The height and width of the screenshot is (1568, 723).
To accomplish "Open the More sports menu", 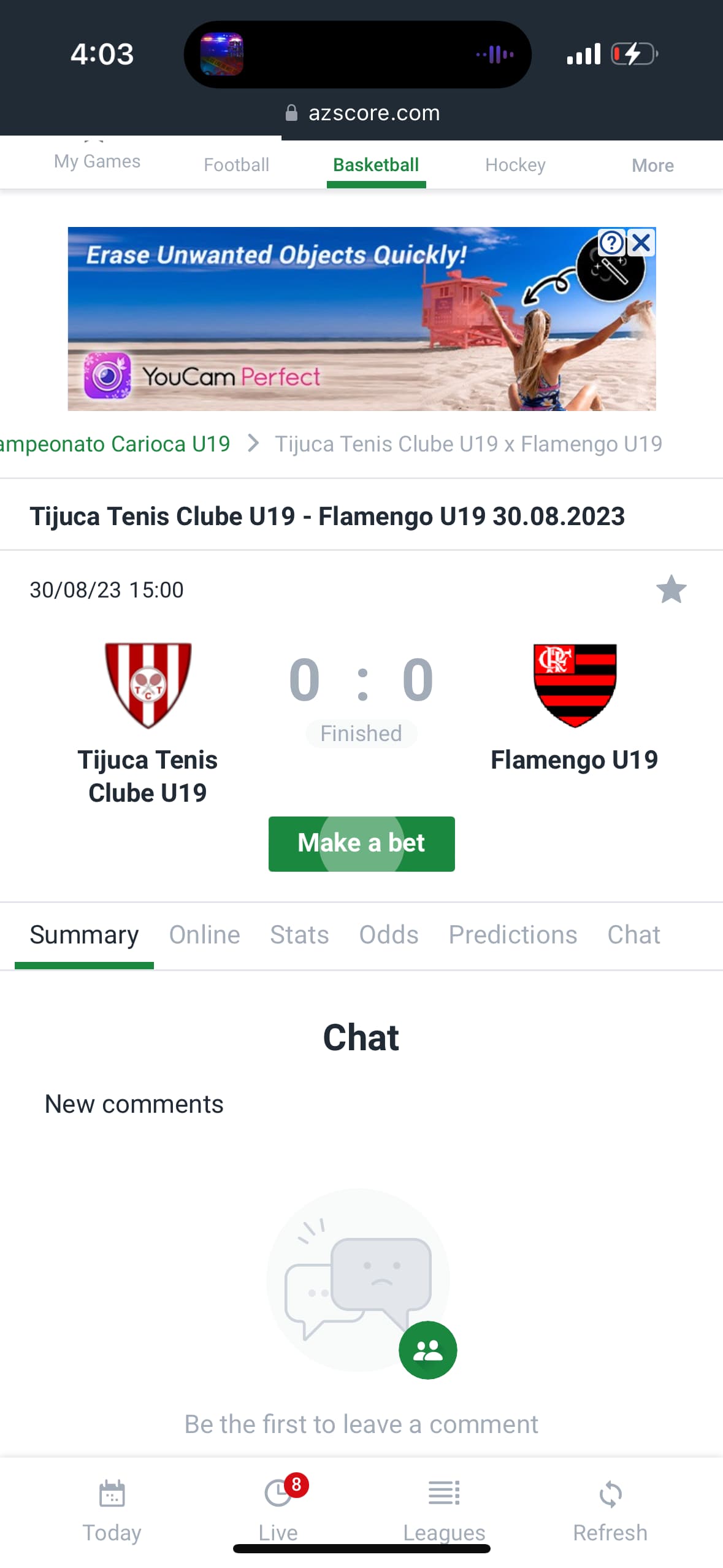I will point(652,165).
